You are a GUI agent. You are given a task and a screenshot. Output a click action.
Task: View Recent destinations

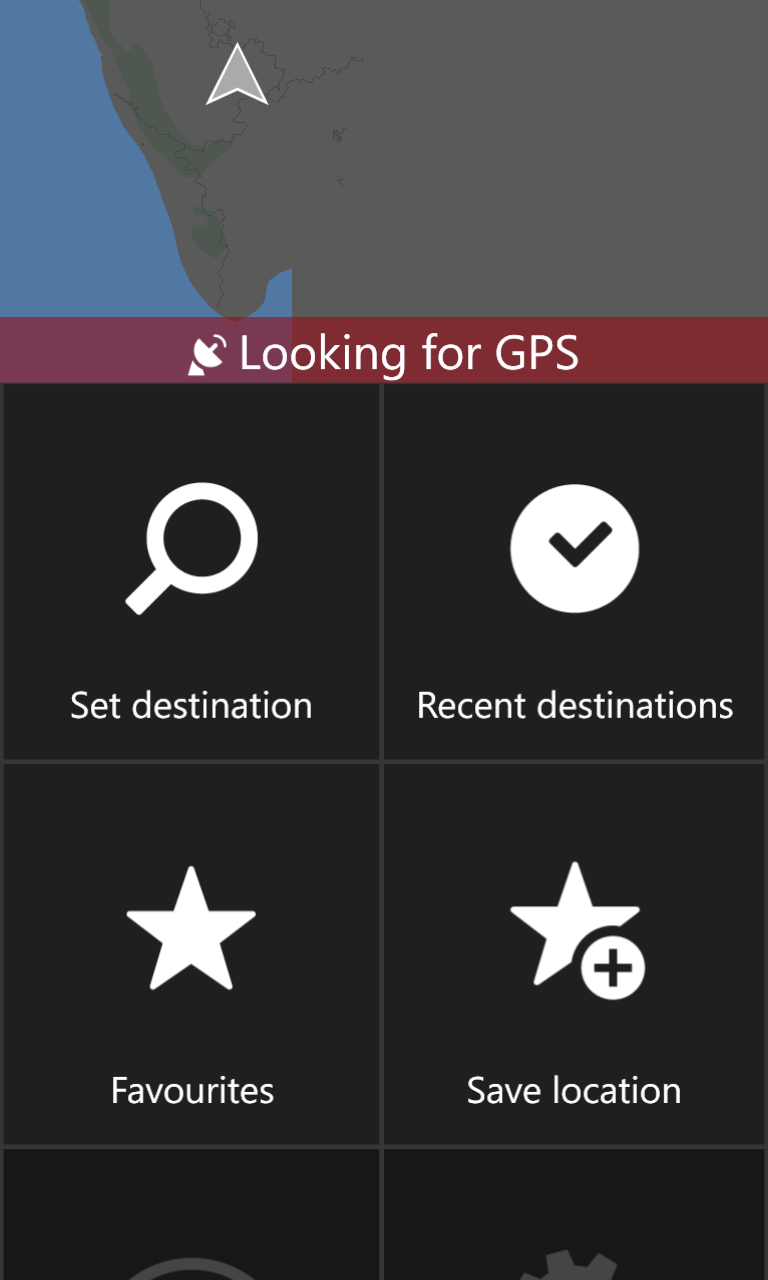(x=574, y=572)
